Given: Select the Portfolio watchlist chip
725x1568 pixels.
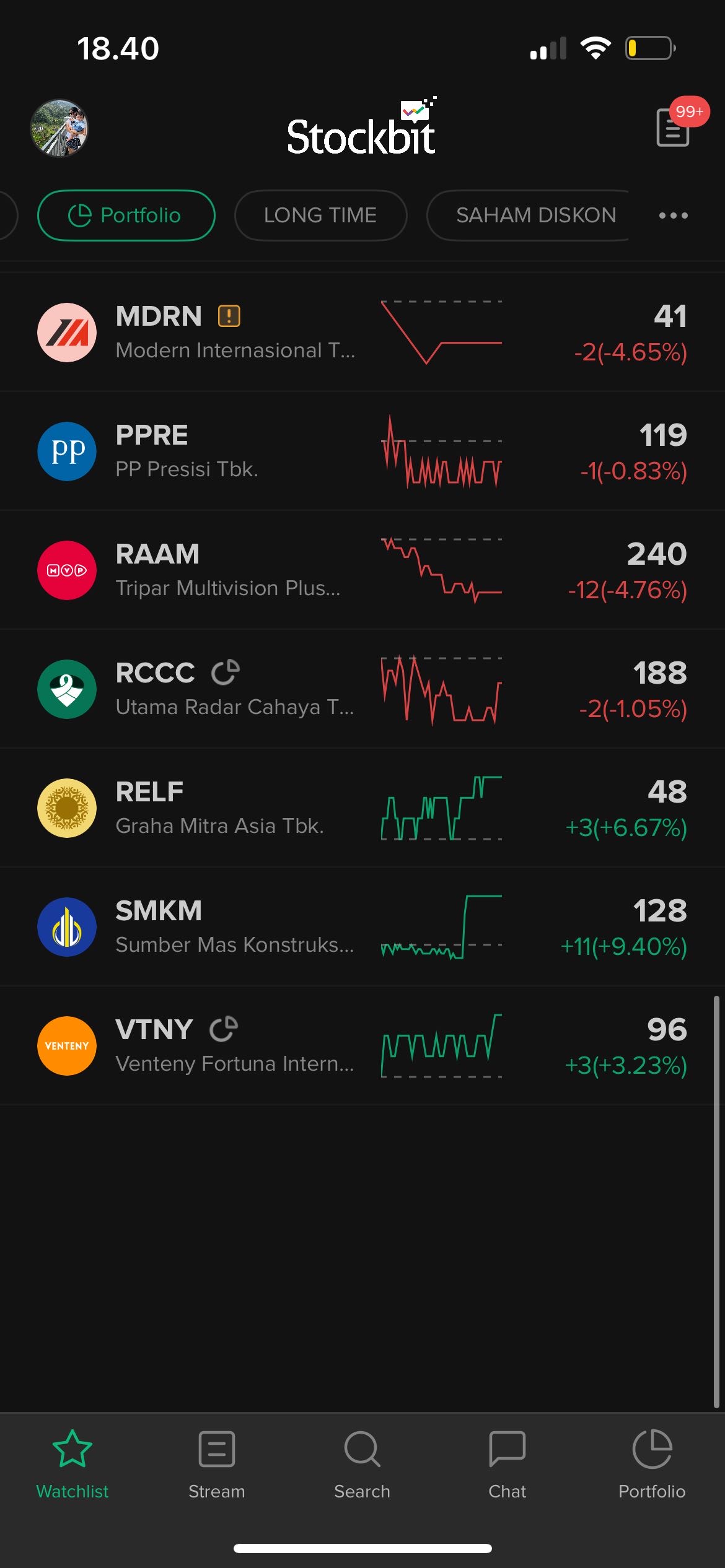Looking at the screenshot, I should (126, 216).
